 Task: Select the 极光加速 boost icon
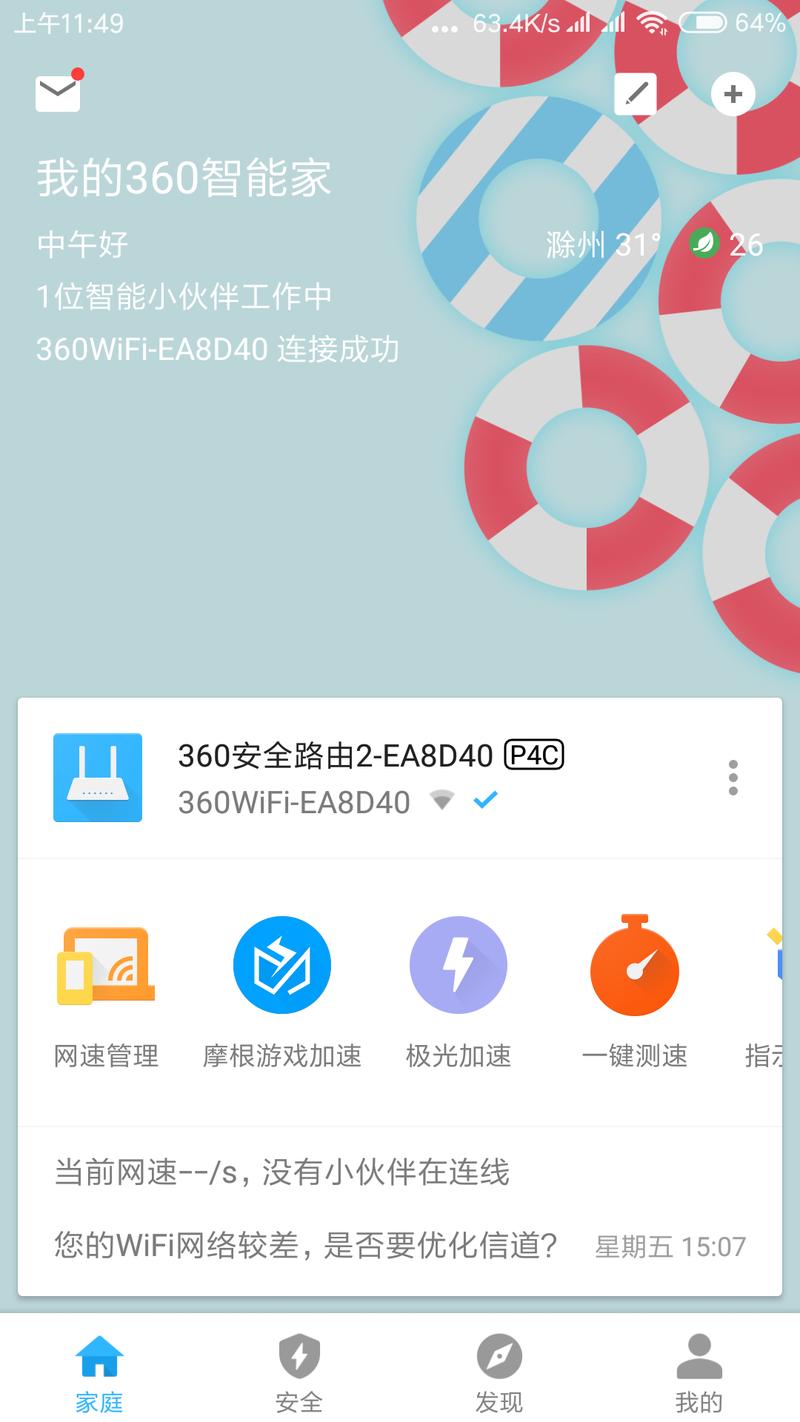(x=458, y=963)
